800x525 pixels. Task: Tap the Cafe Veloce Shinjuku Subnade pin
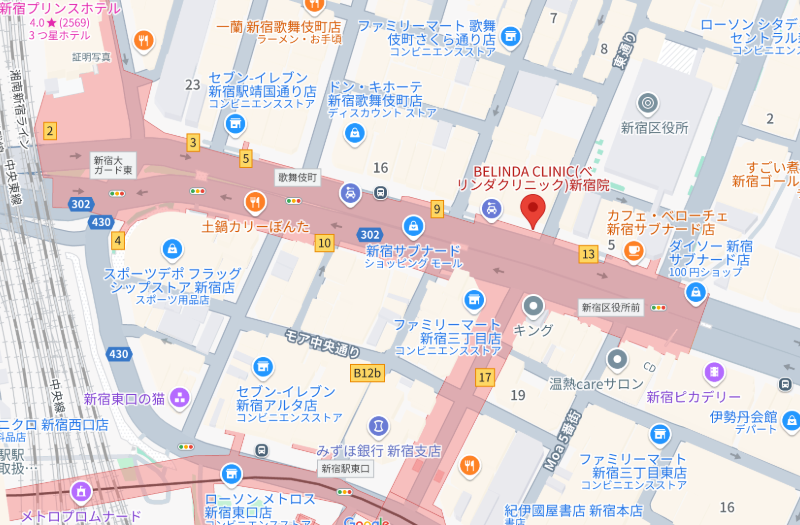[x=633, y=250]
